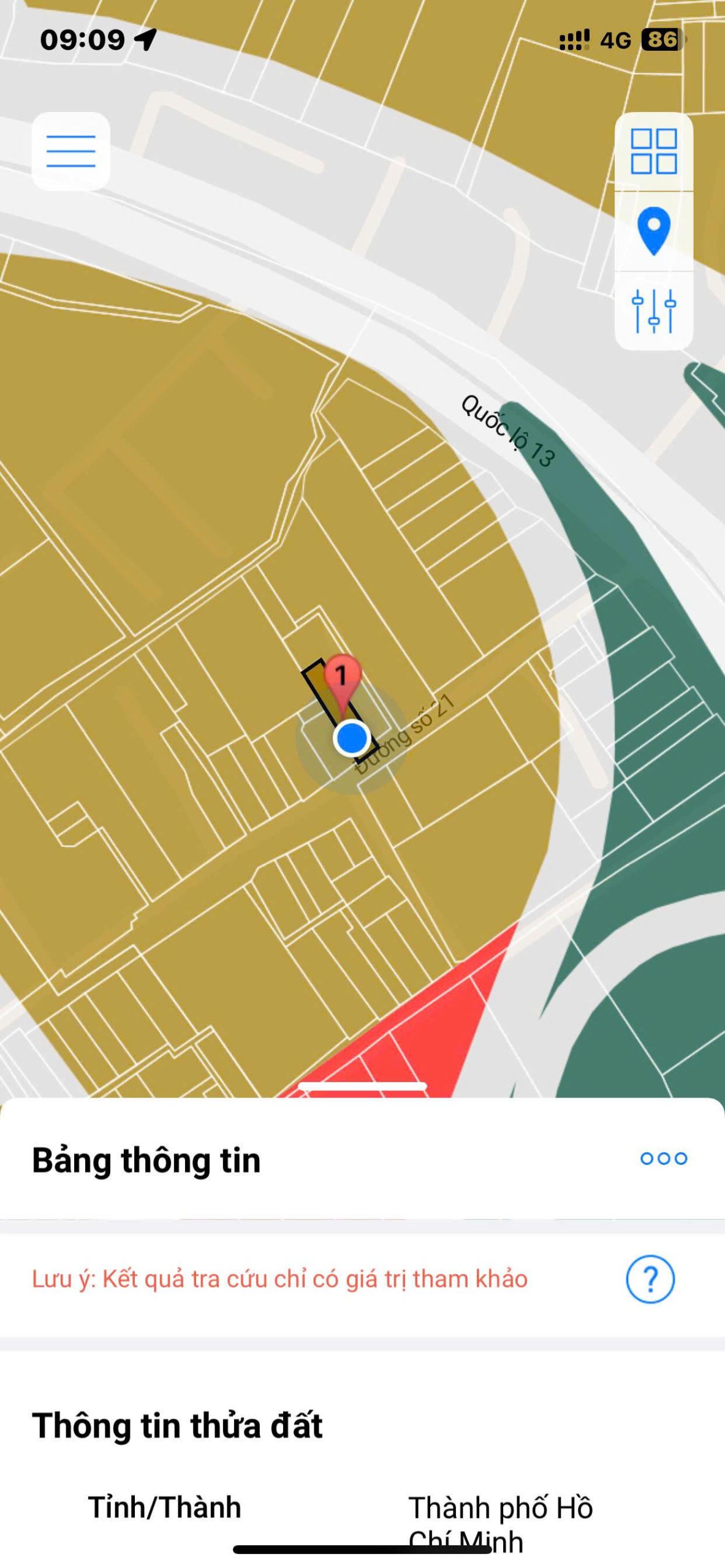
Task: Tap the location pin button
Action: (654, 231)
